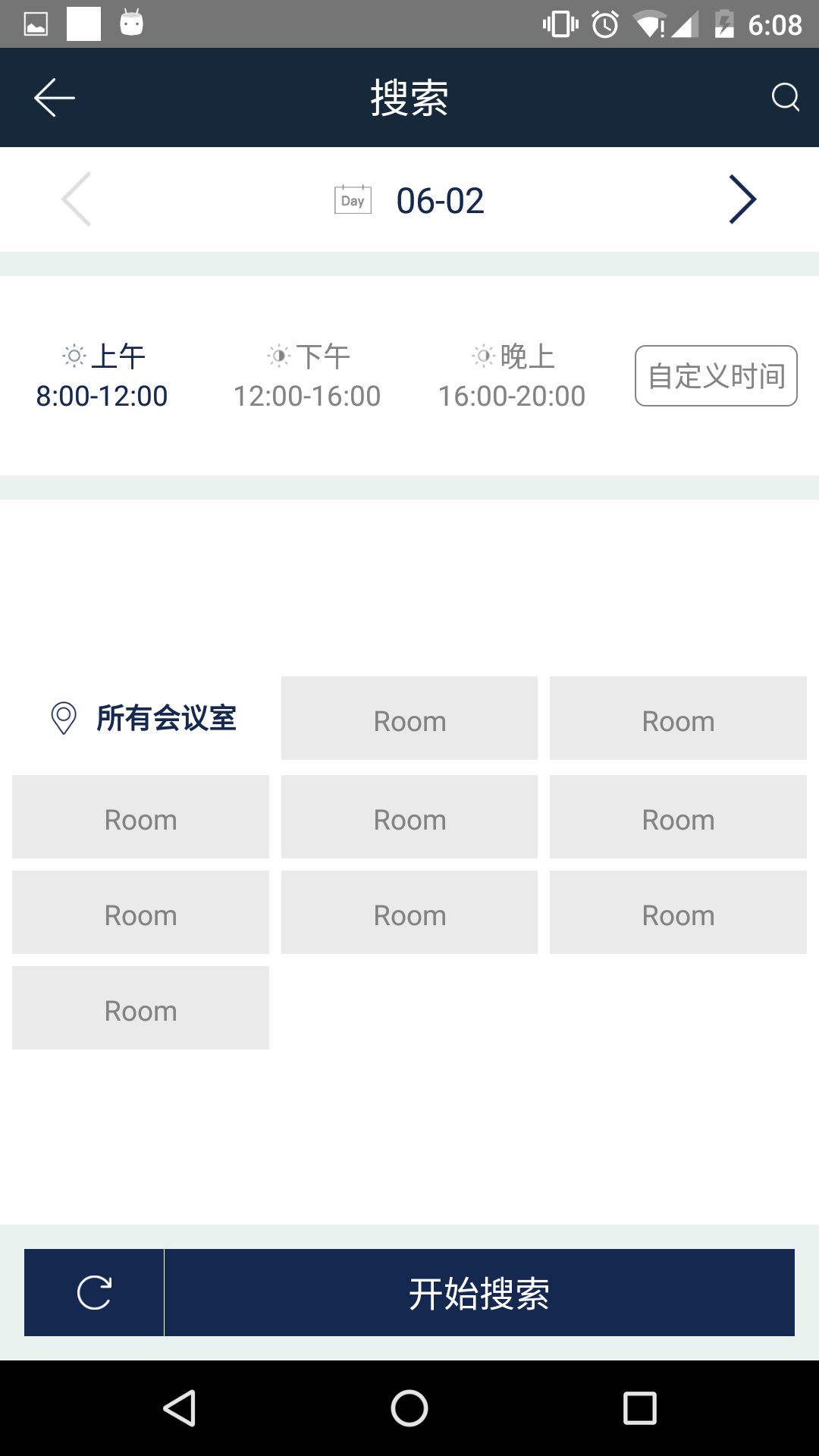The image size is (819, 1456).
Task: Tap the system home button
Action: pos(409,1409)
